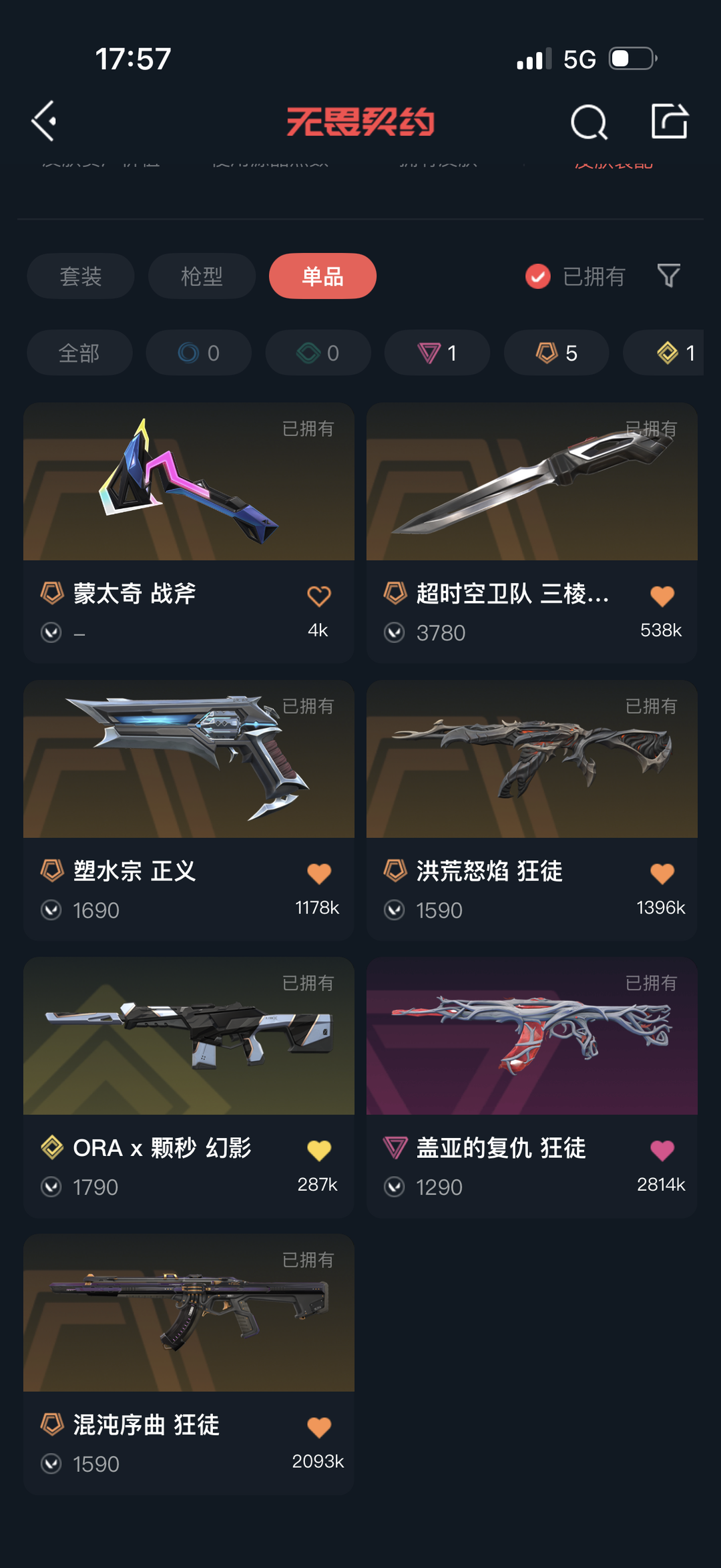This screenshot has width=721, height=1568.
Task: Open the ORA x 颗秒 幻影 card
Action: coord(189,1087)
